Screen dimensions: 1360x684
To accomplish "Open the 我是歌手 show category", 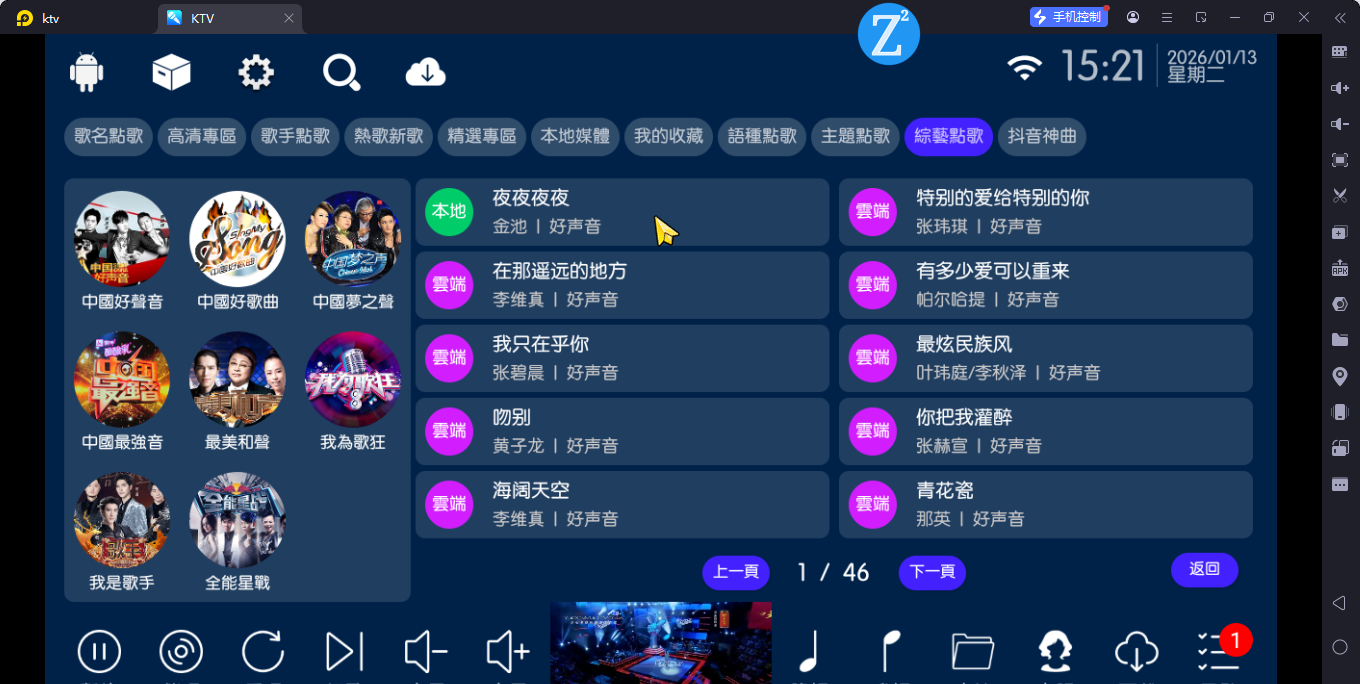I will tap(122, 531).
